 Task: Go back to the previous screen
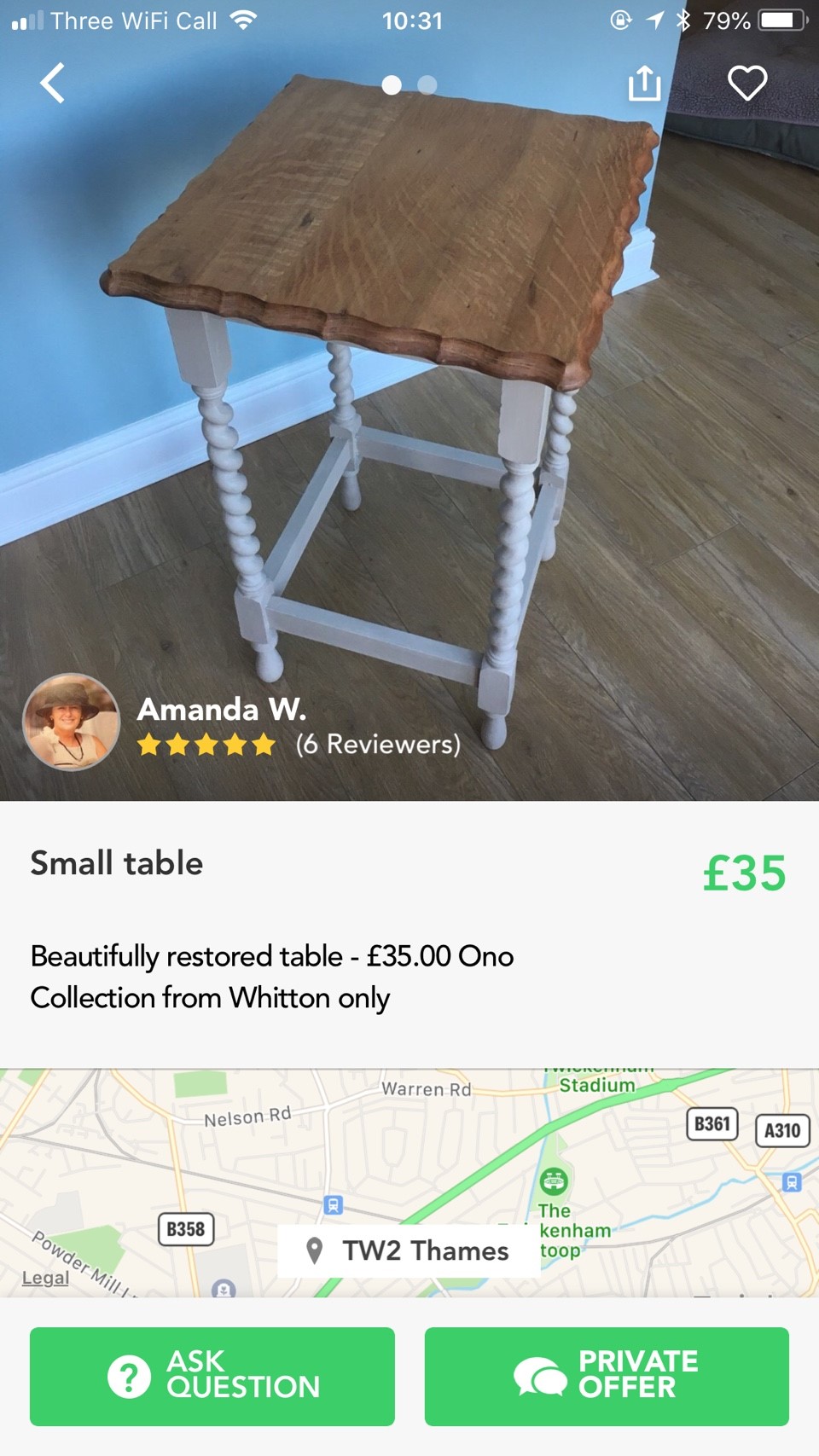point(53,84)
